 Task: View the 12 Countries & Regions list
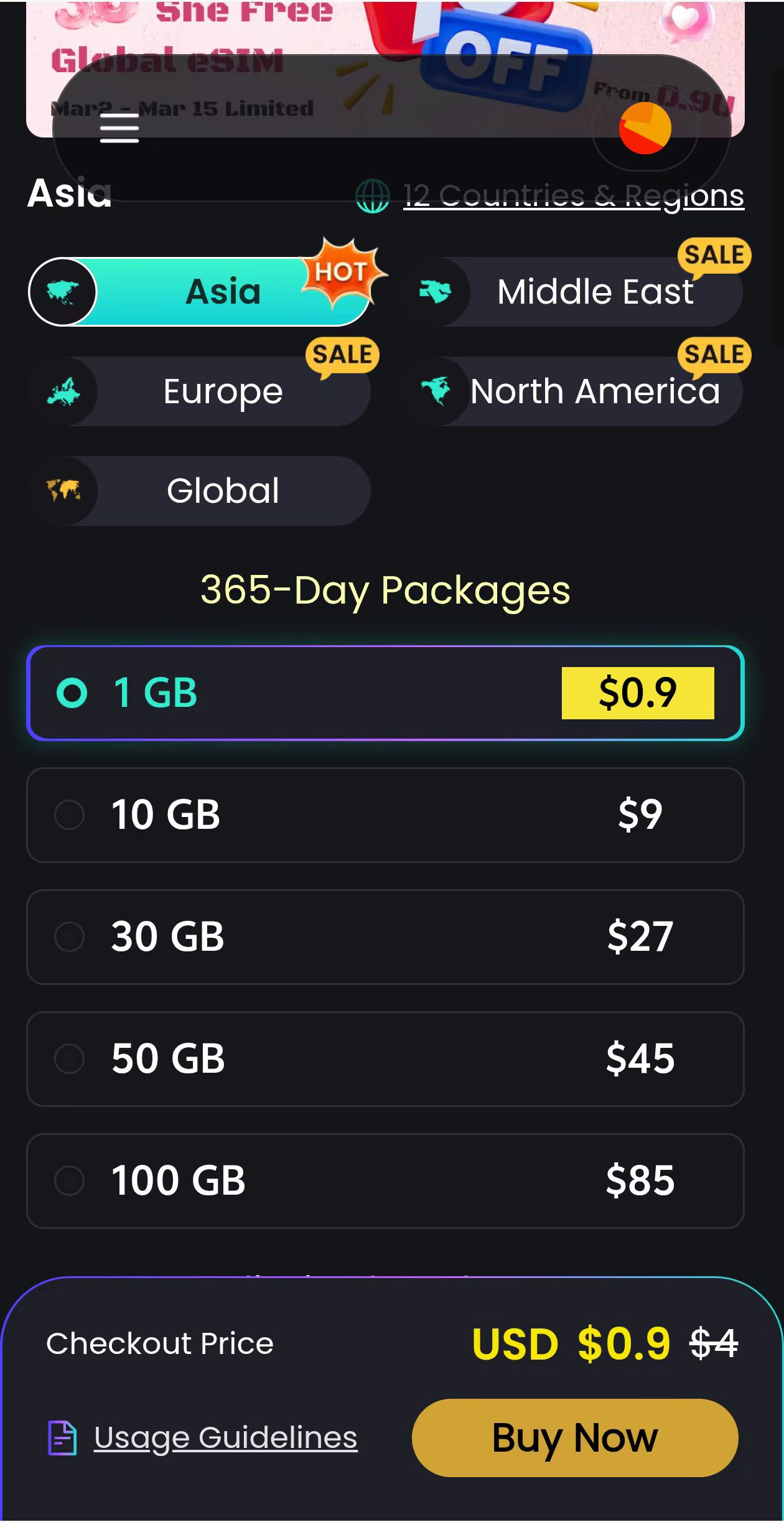(x=572, y=196)
